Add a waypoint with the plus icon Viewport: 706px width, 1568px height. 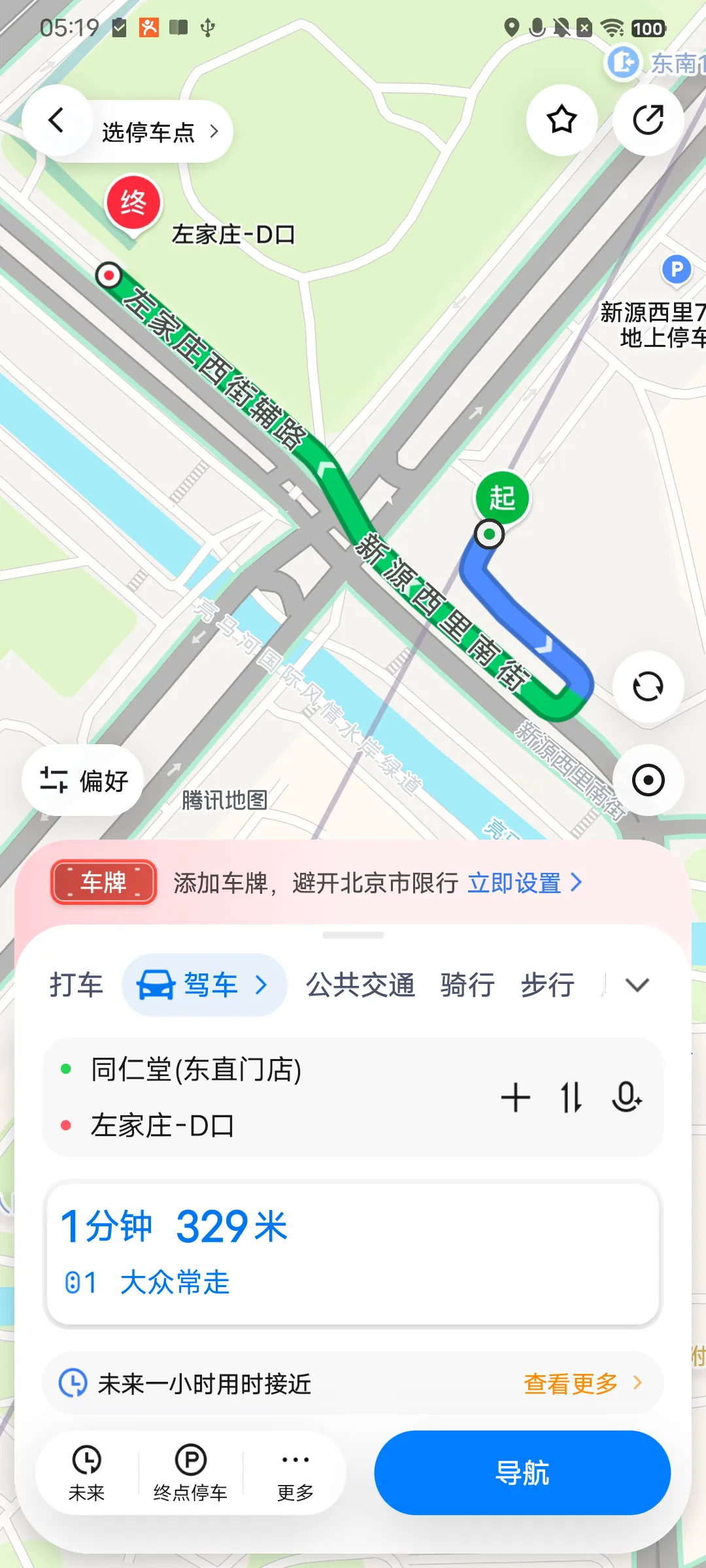(x=515, y=1097)
